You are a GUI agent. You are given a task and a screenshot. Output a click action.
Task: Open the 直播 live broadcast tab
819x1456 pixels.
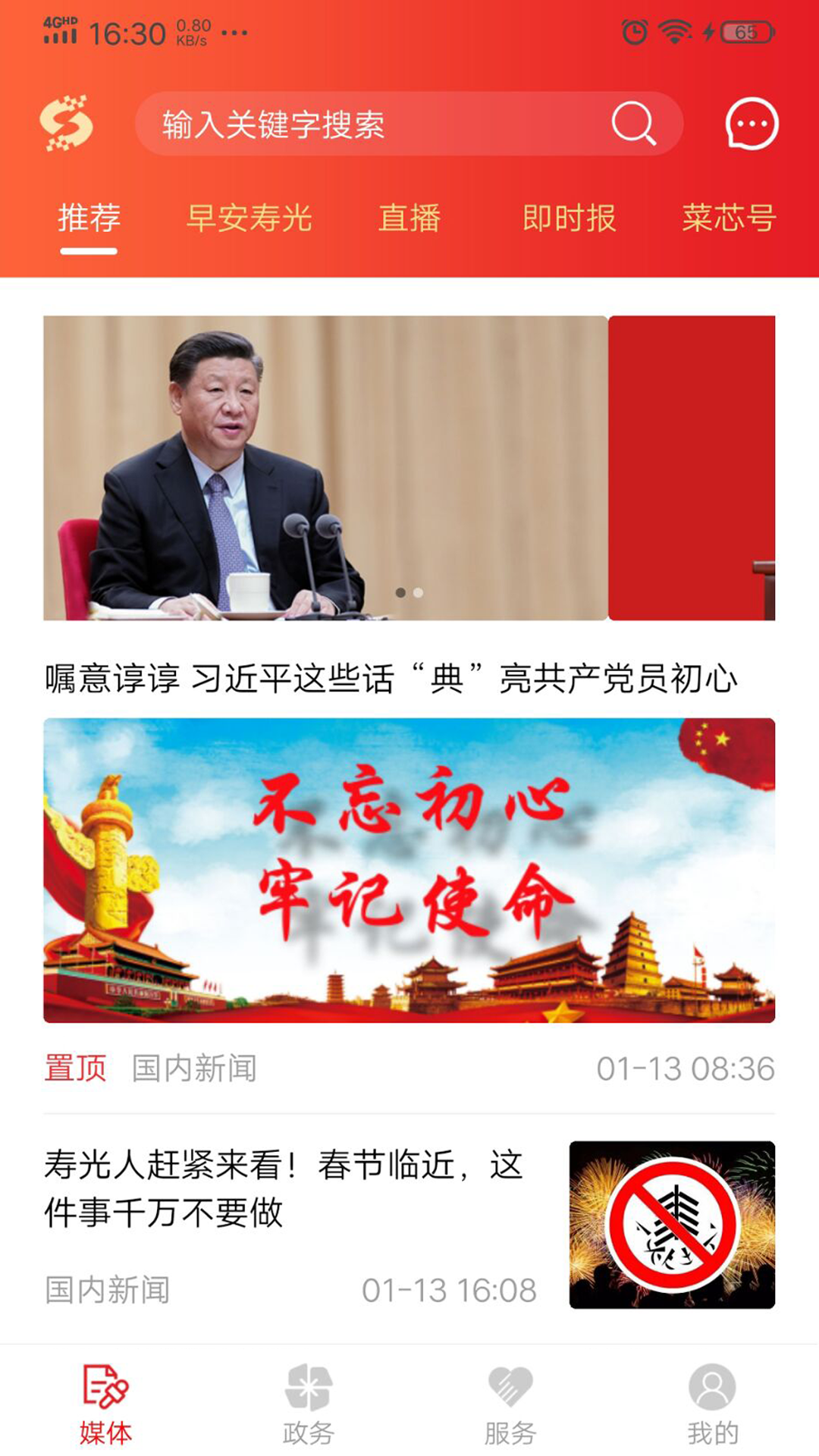pos(410,219)
